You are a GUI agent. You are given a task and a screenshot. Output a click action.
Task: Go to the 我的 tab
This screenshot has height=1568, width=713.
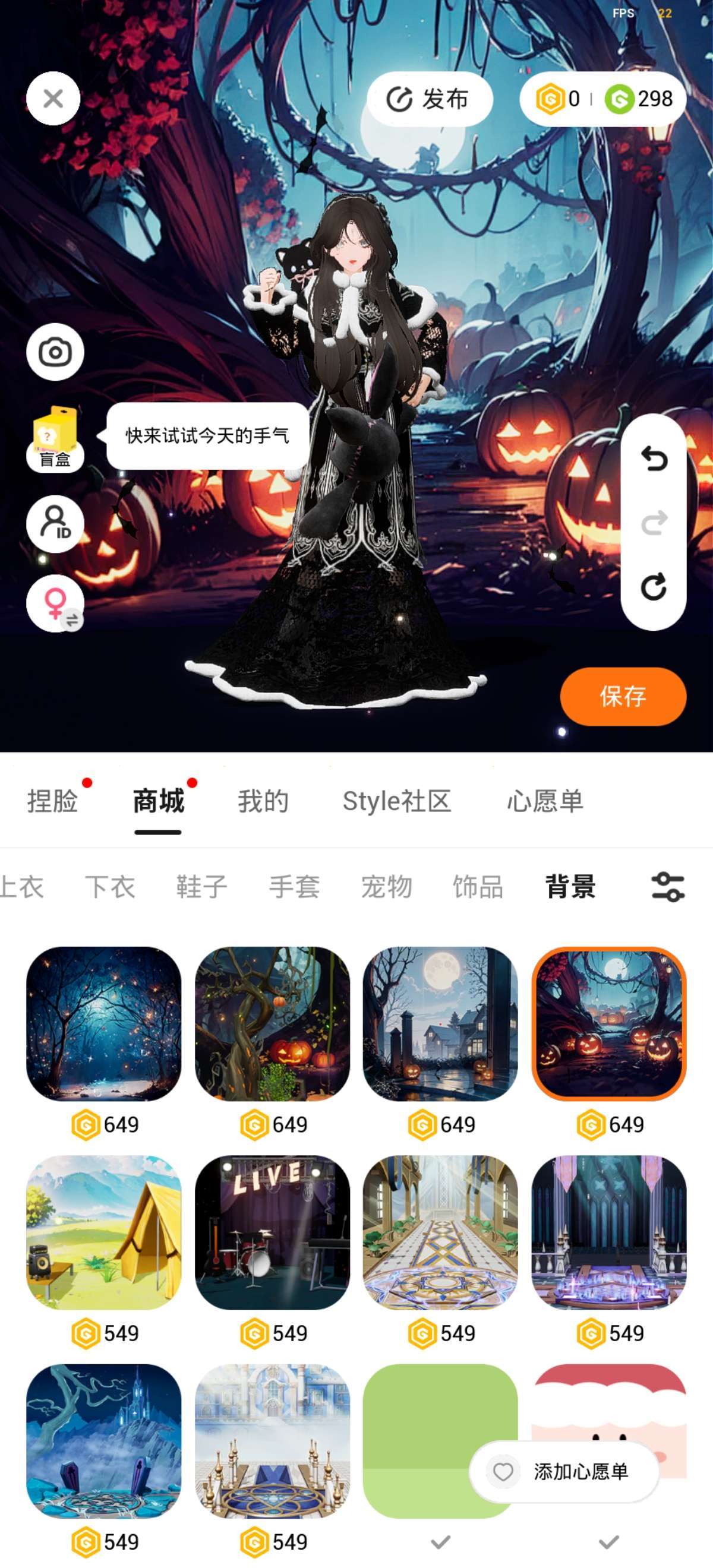tap(263, 801)
